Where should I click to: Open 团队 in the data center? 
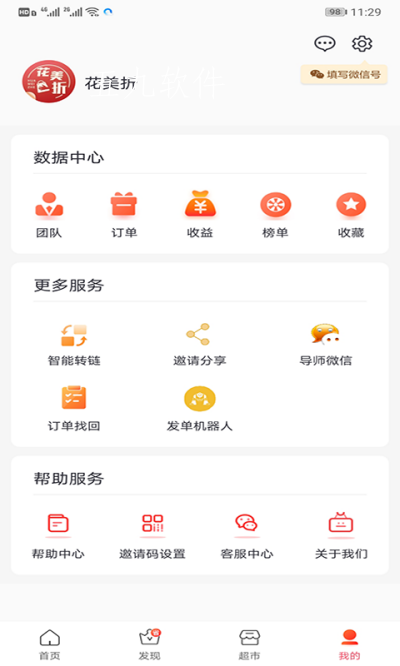coord(49,215)
